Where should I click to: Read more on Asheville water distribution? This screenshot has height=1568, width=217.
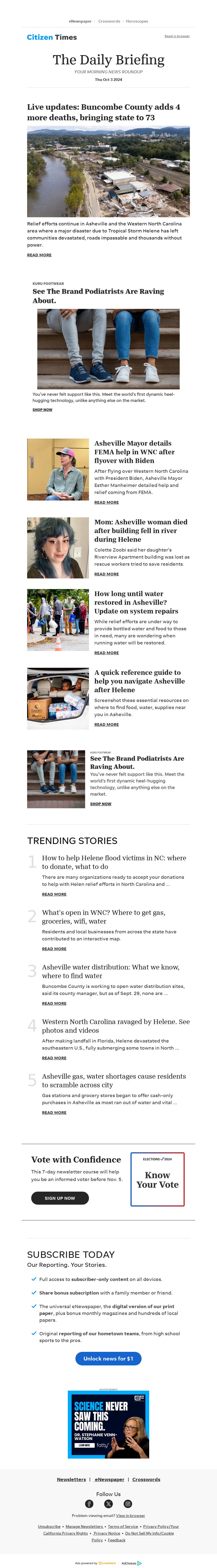tap(54, 1003)
